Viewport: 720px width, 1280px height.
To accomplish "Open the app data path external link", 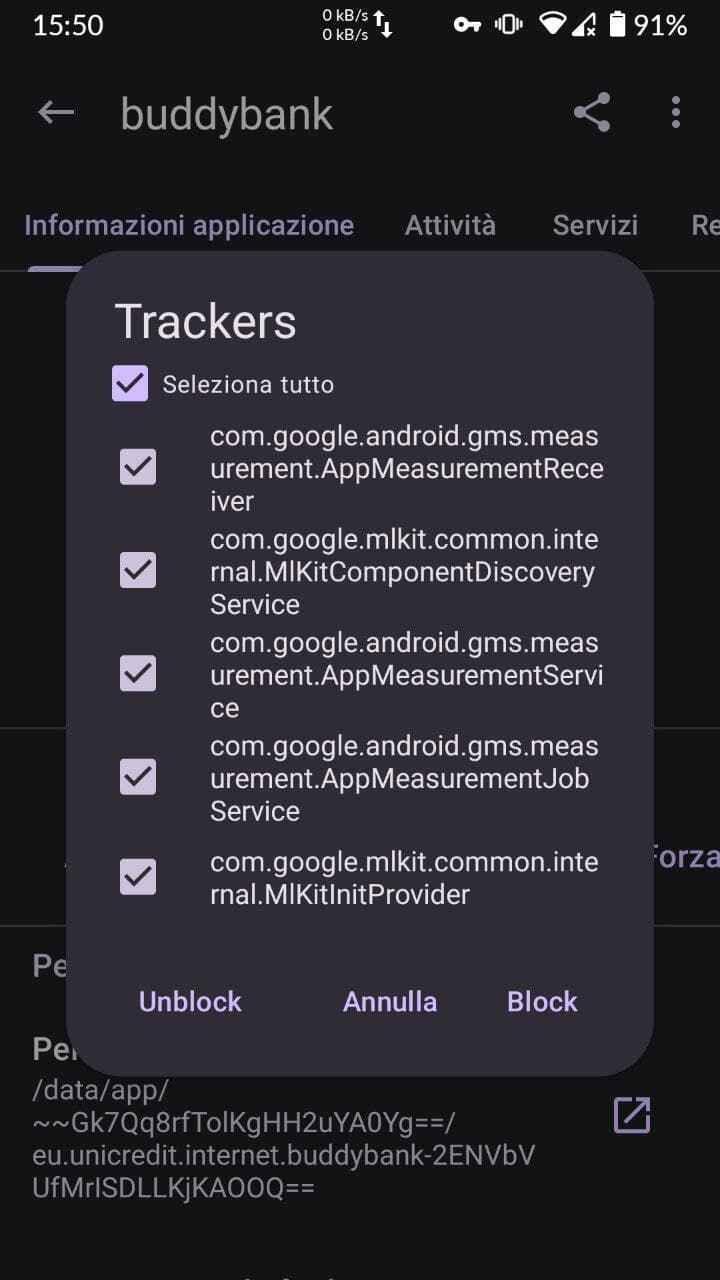I will (632, 1115).
